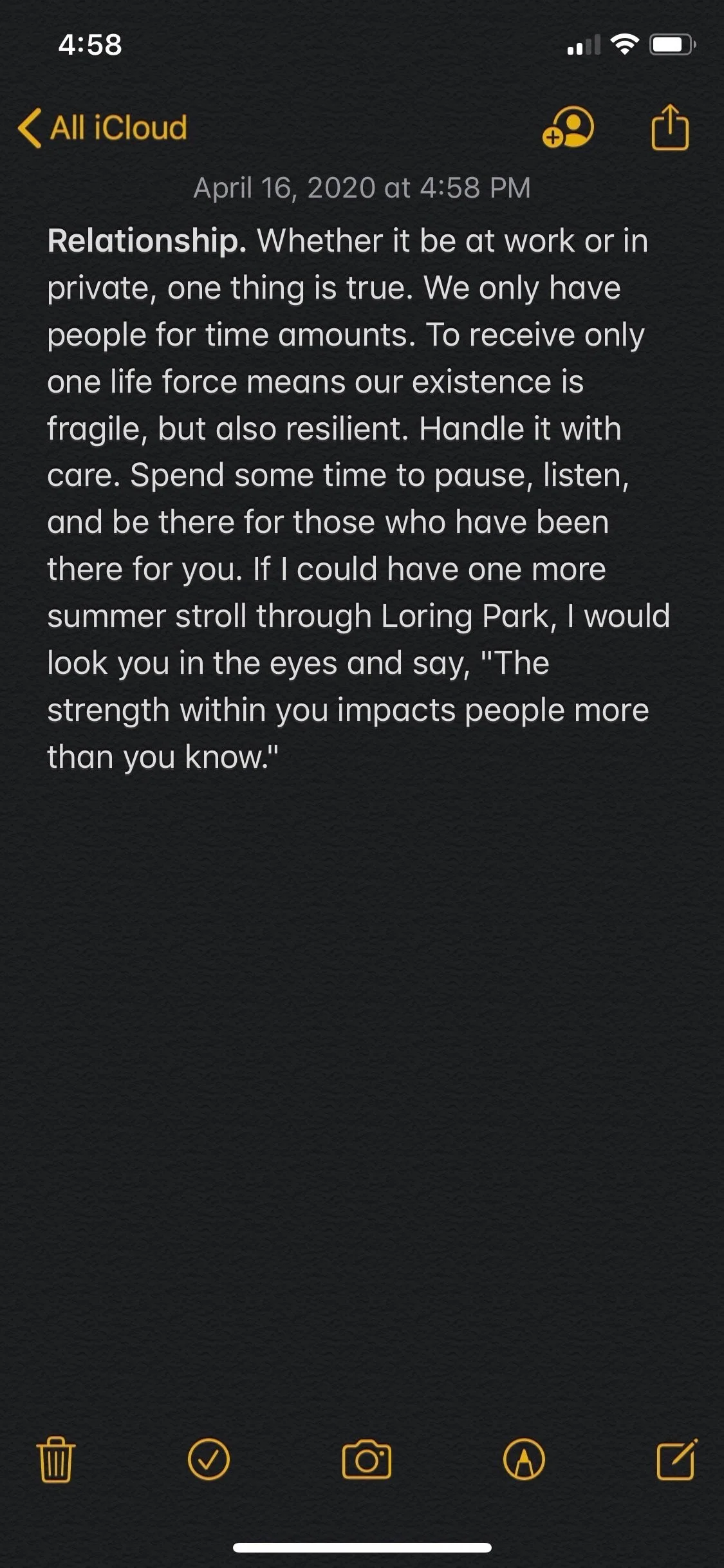
Task: Go back to All iCloud notes
Action: click(x=103, y=127)
